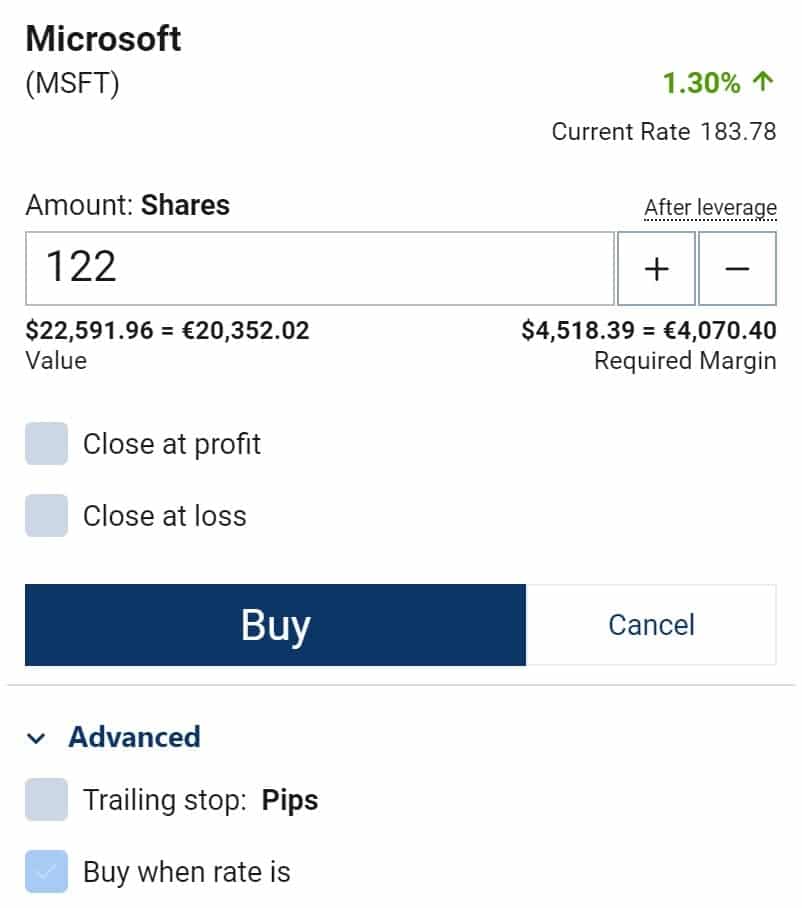
Task: Click the shares amount input field
Action: pyautogui.click(x=320, y=268)
